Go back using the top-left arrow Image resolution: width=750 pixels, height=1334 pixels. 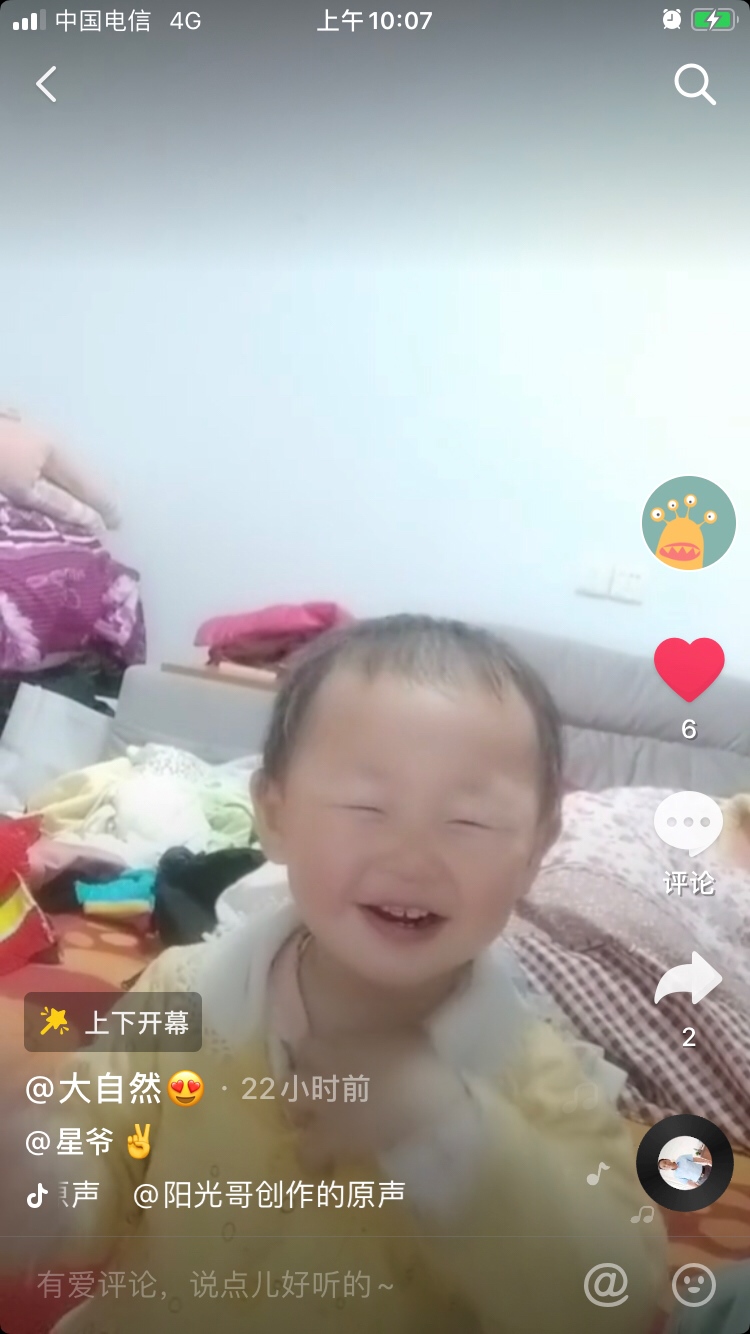pos(46,85)
